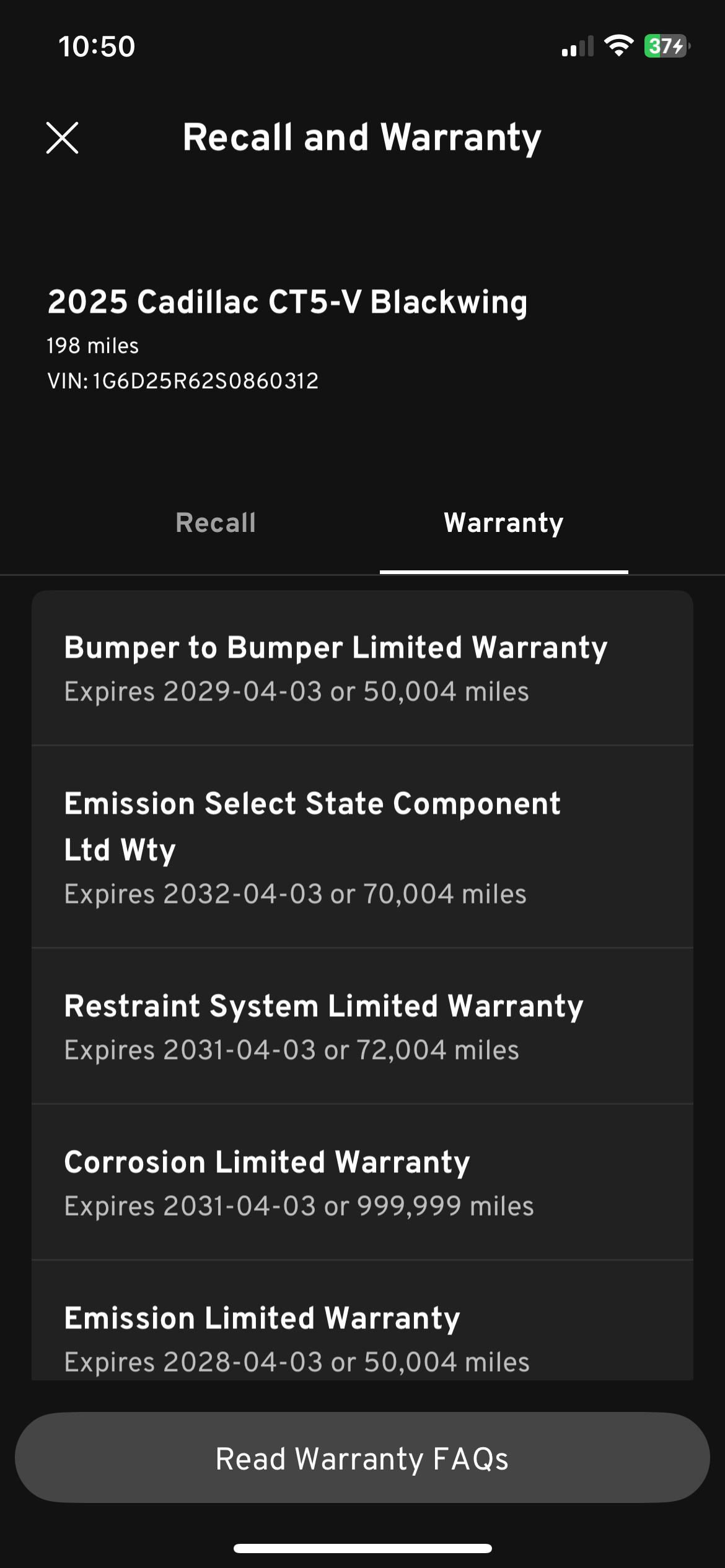Close the Recall and Warranty screen
The width and height of the screenshot is (725, 1568).
[x=63, y=137]
